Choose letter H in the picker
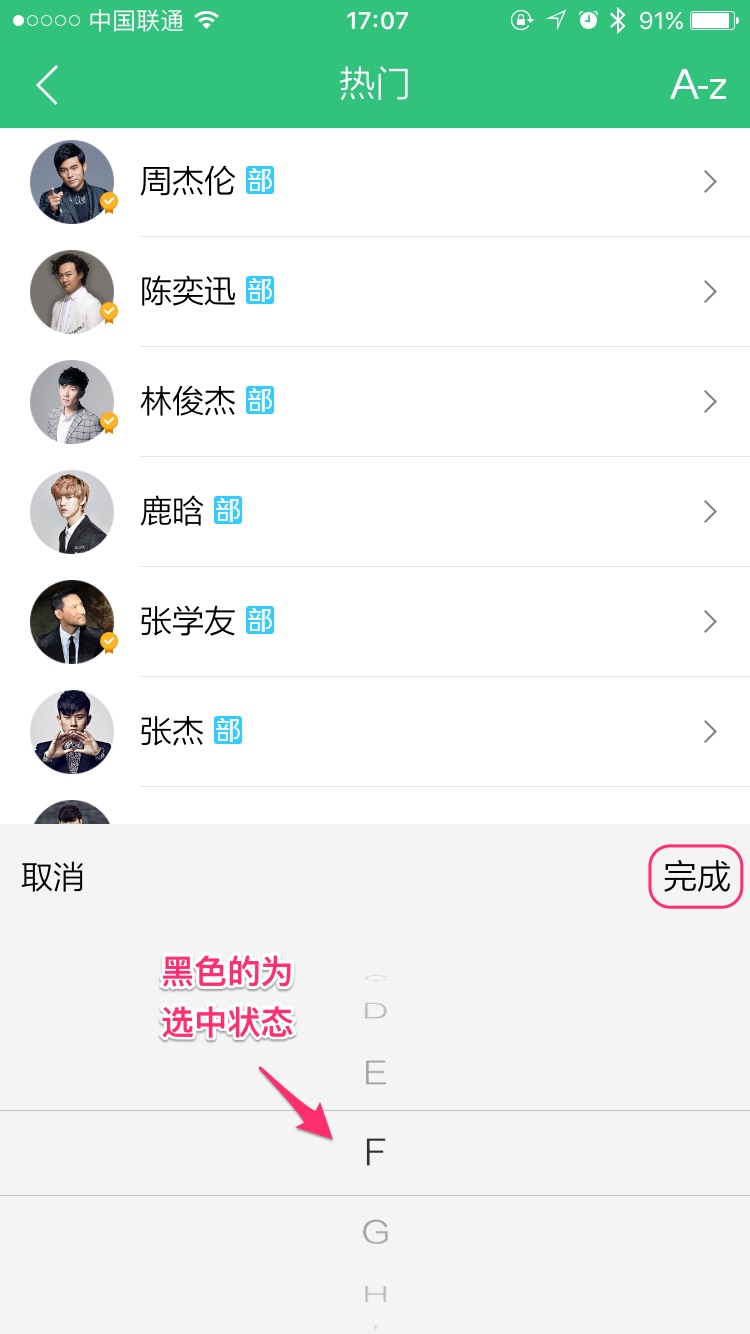This screenshot has width=750, height=1334. coord(375,1295)
